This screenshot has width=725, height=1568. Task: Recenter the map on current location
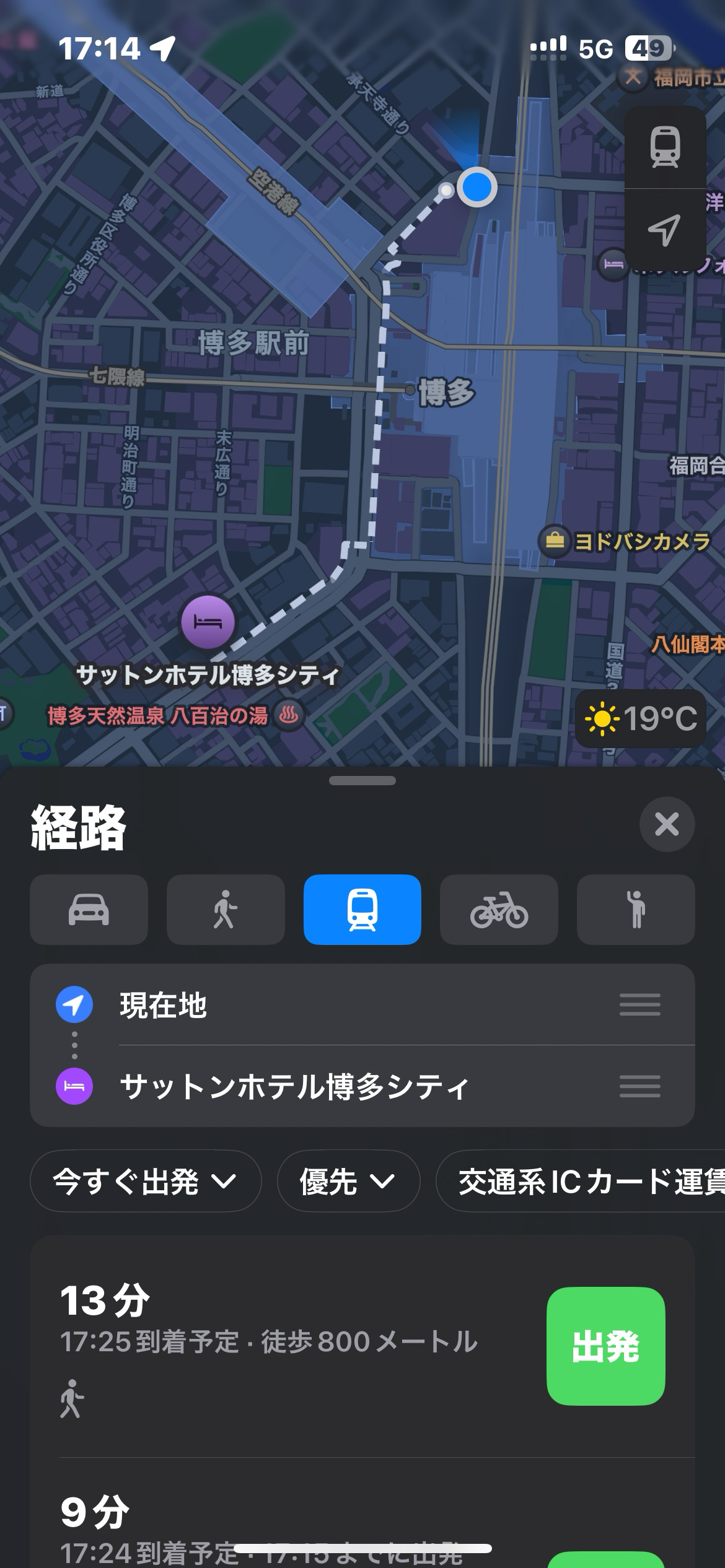(665, 230)
